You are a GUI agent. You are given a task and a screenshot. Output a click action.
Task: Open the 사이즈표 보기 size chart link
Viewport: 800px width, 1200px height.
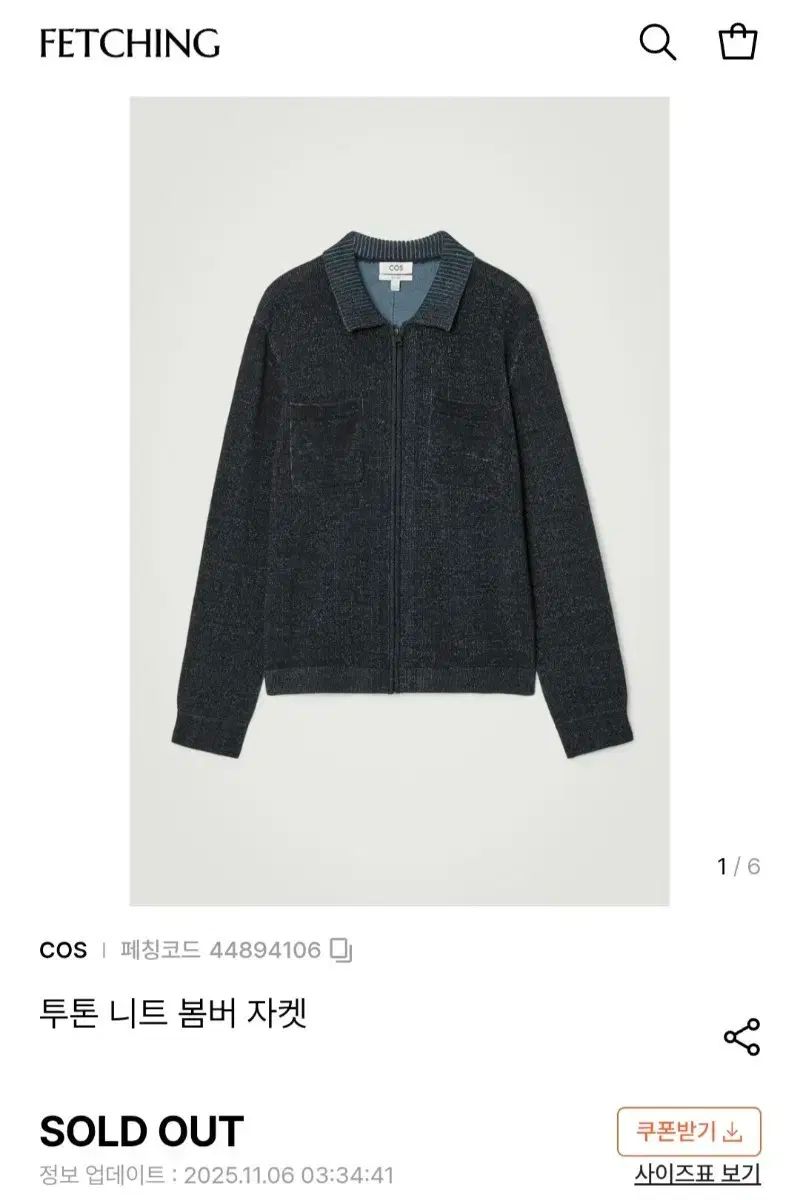point(697,1174)
